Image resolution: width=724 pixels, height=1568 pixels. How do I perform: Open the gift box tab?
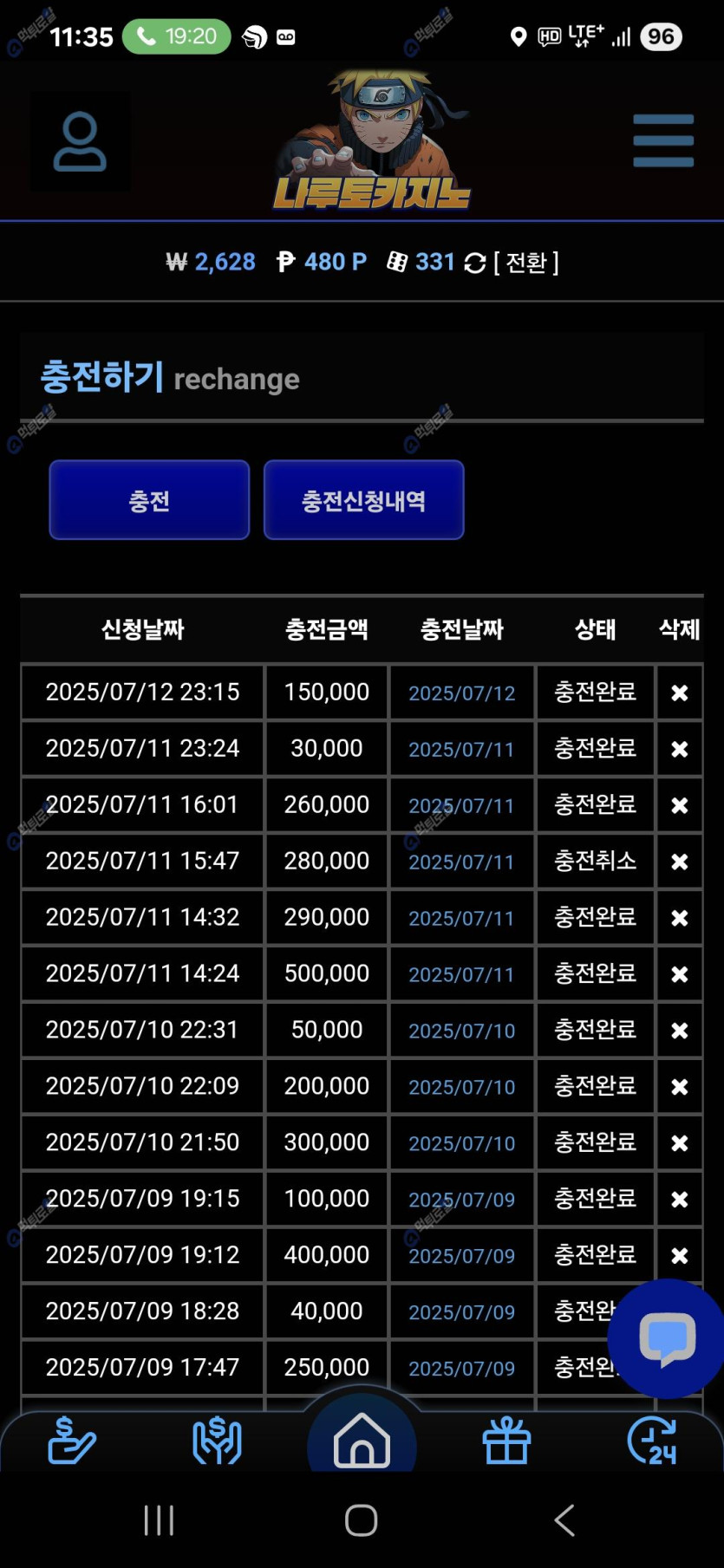click(x=506, y=1441)
